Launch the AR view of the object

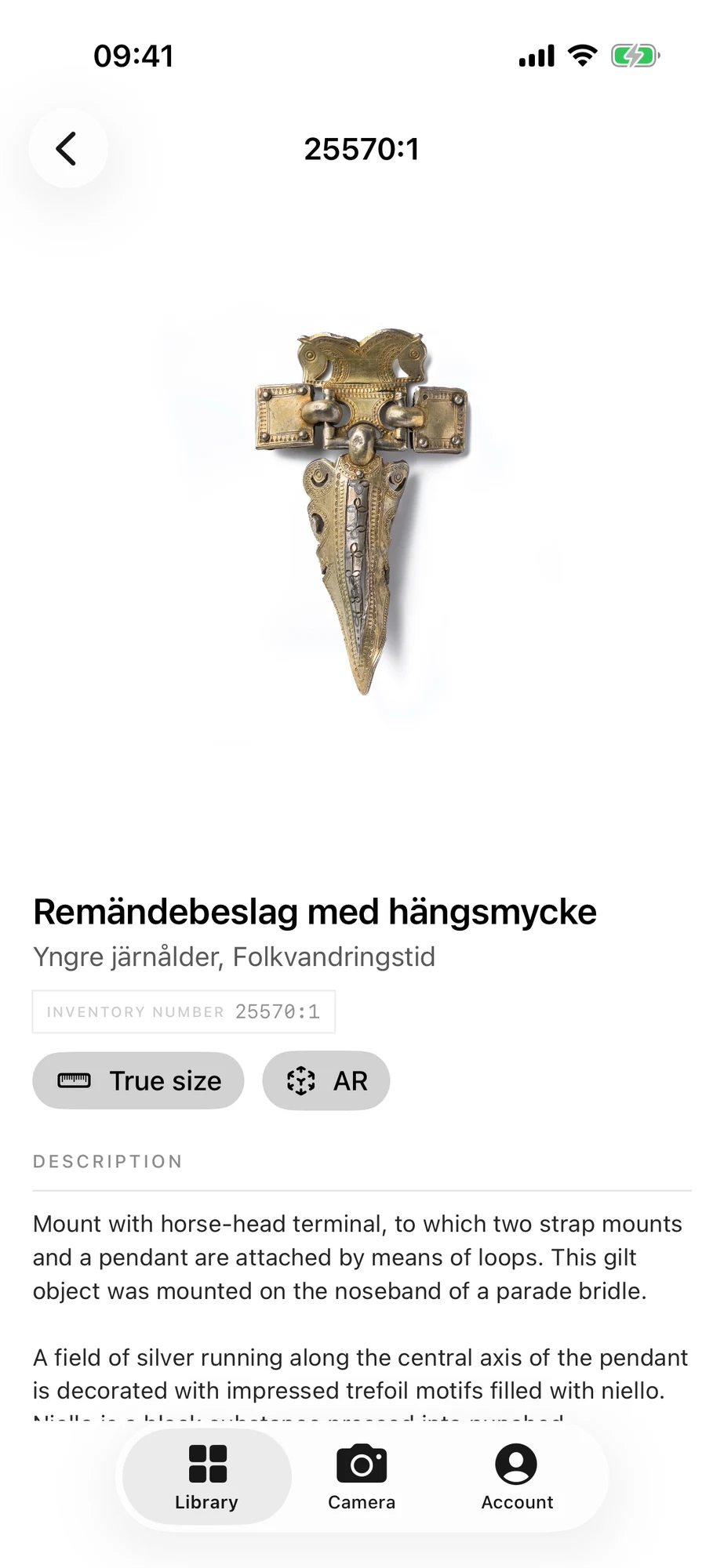click(x=326, y=1080)
